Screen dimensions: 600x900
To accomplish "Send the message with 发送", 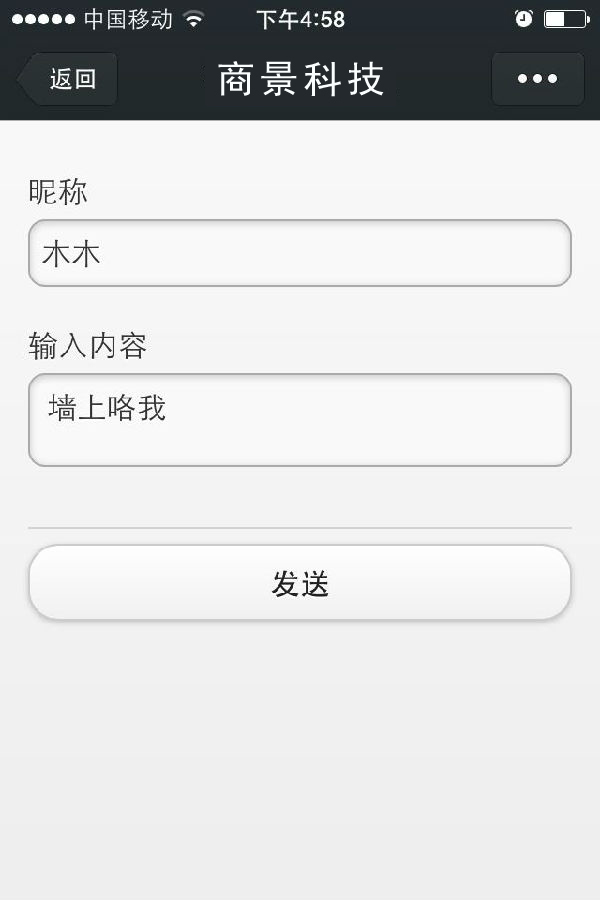I will pos(300,583).
